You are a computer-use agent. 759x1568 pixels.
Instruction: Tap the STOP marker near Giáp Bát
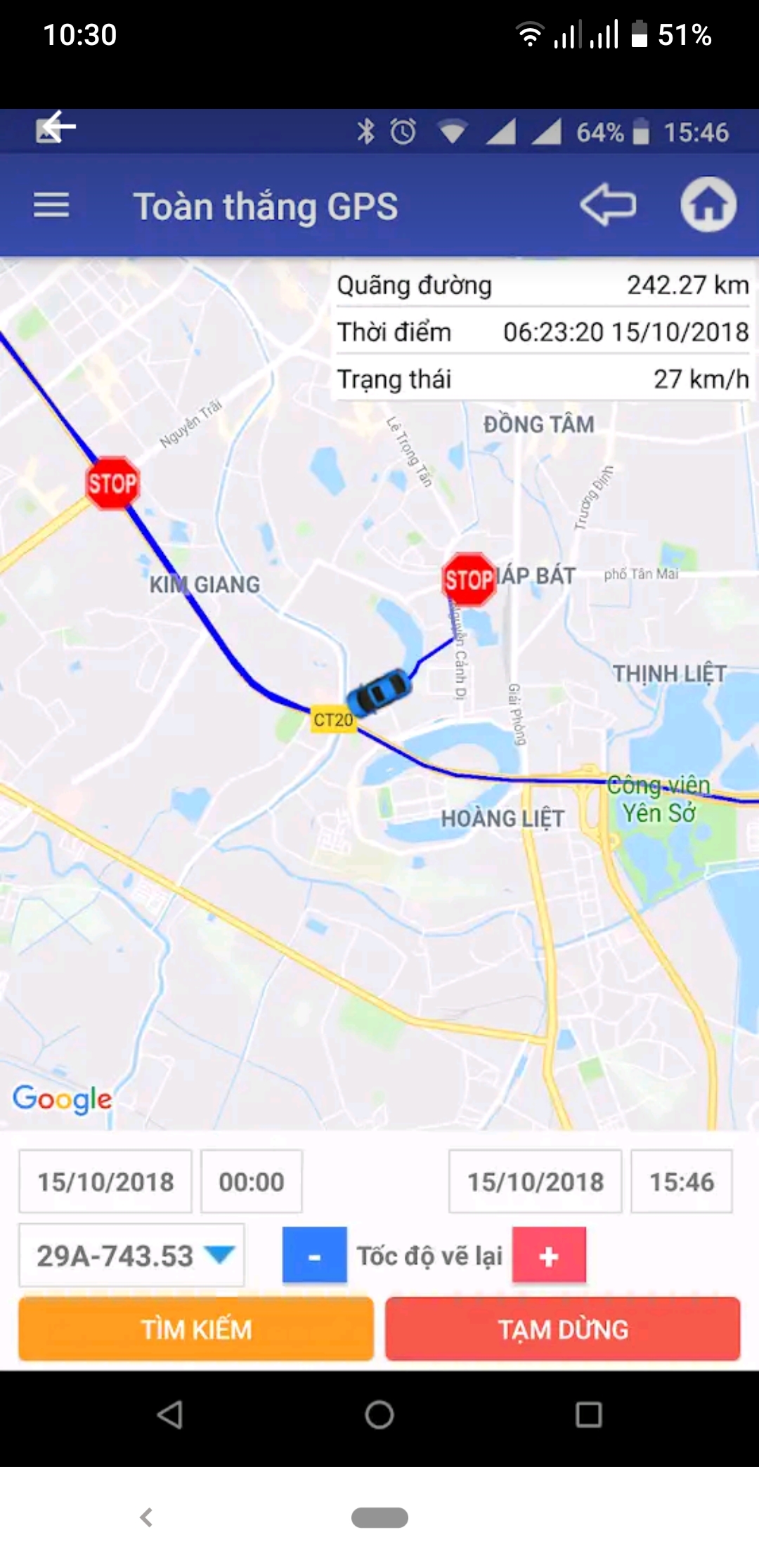pyautogui.click(x=469, y=580)
